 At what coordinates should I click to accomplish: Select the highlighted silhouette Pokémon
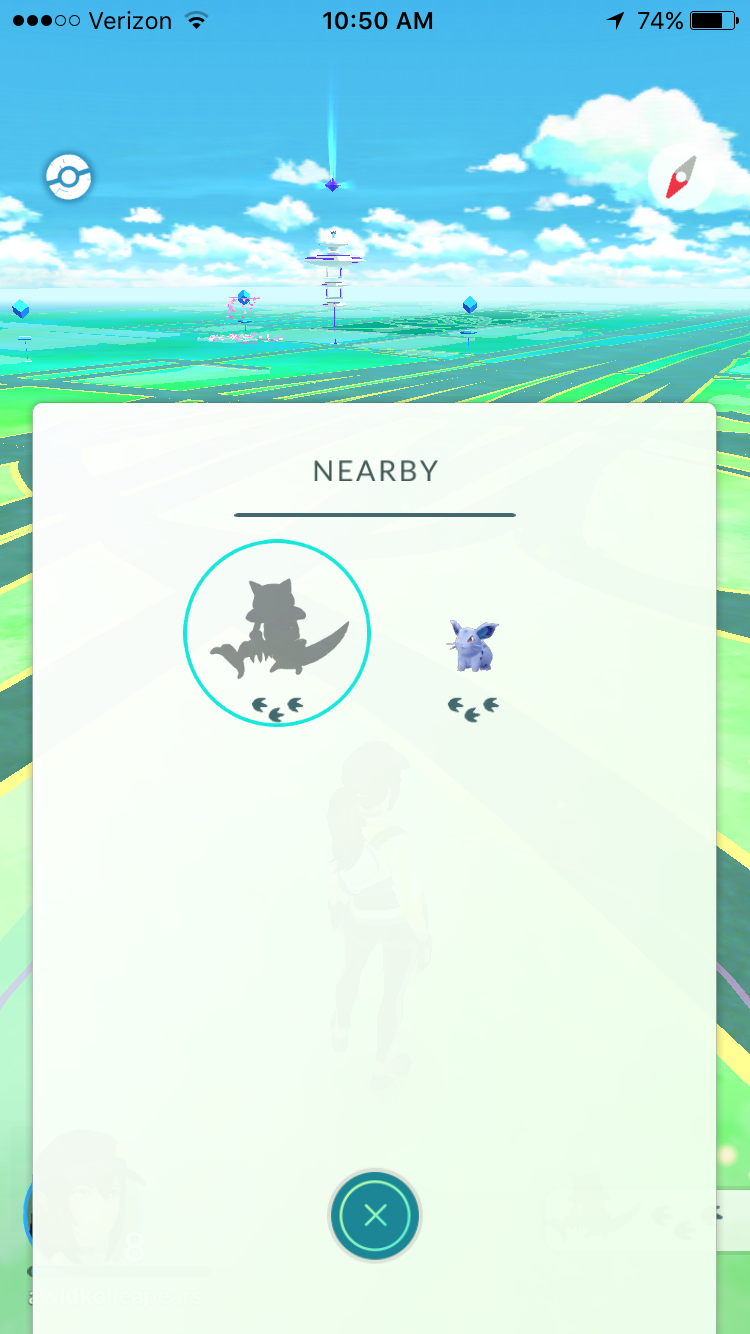277,633
